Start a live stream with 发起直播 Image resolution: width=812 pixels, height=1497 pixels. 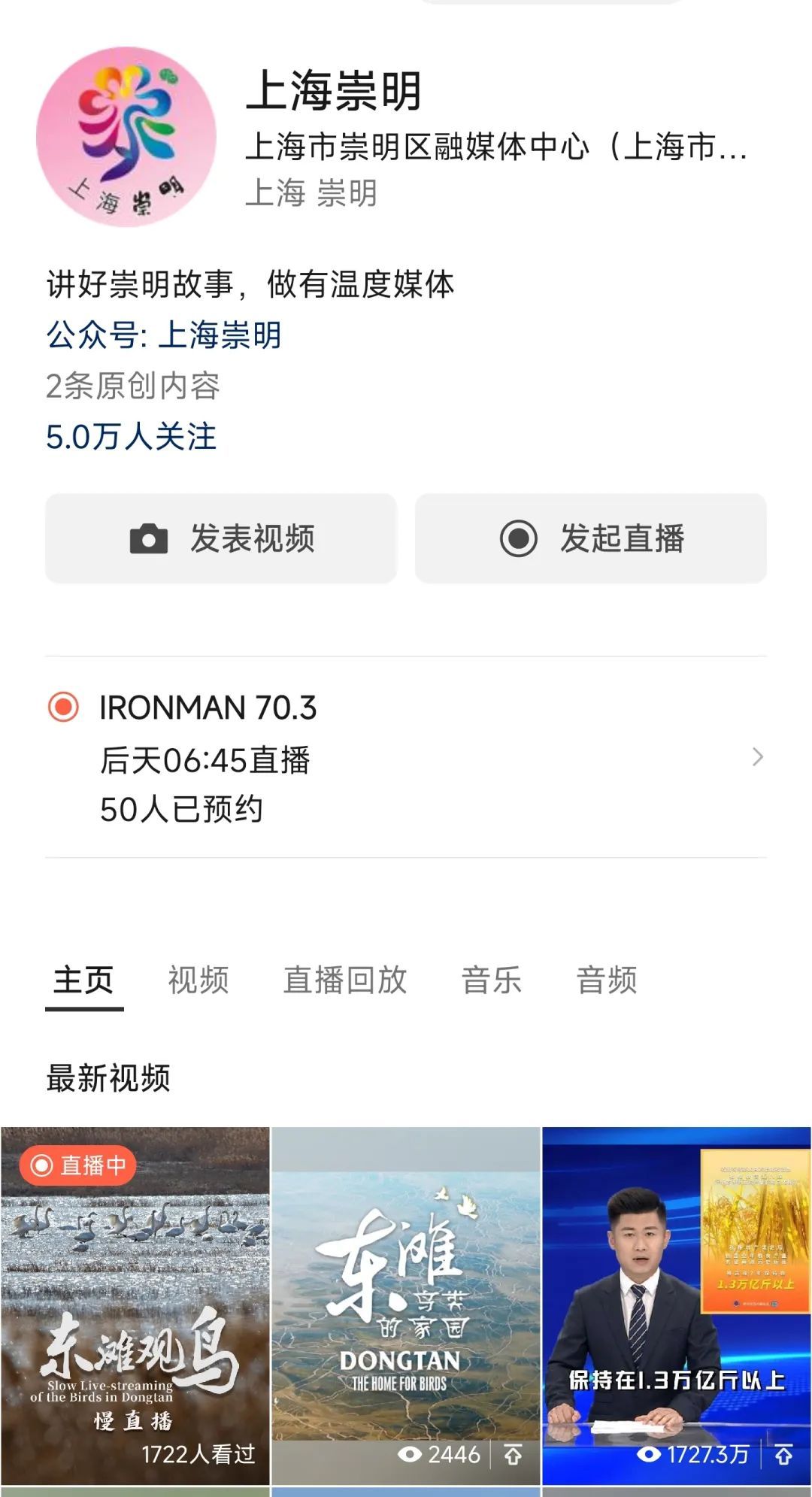pos(591,538)
